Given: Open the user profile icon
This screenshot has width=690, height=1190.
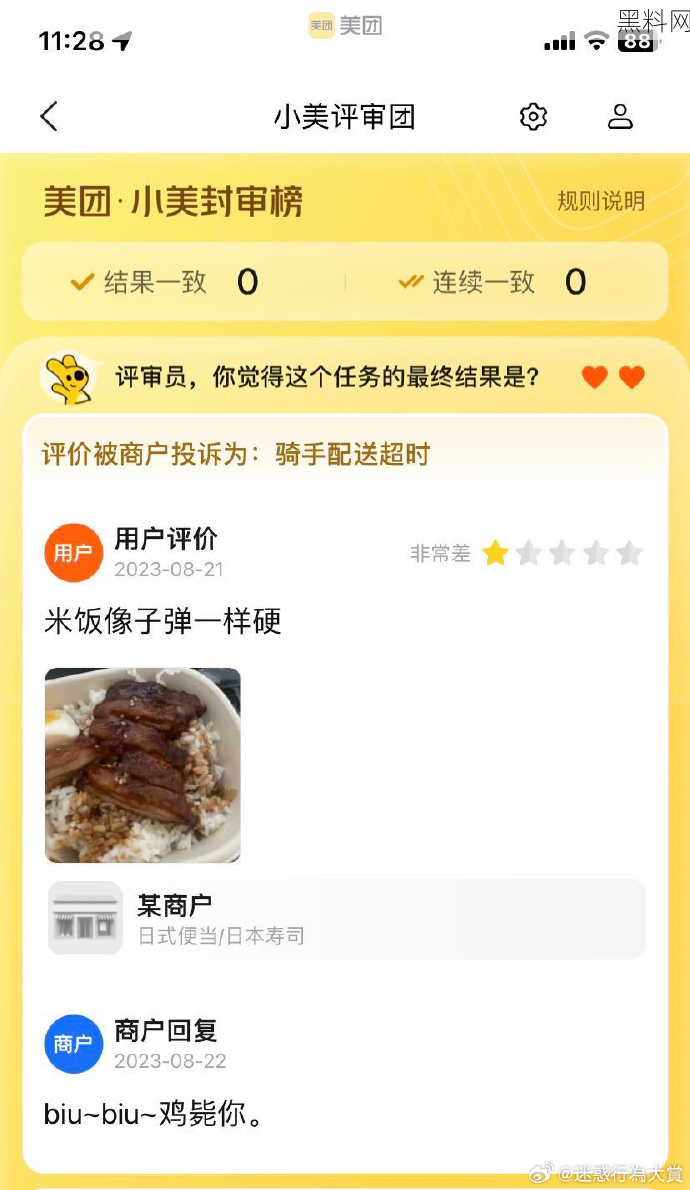Looking at the screenshot, I should pyautogui.click(x=620, y=116).
